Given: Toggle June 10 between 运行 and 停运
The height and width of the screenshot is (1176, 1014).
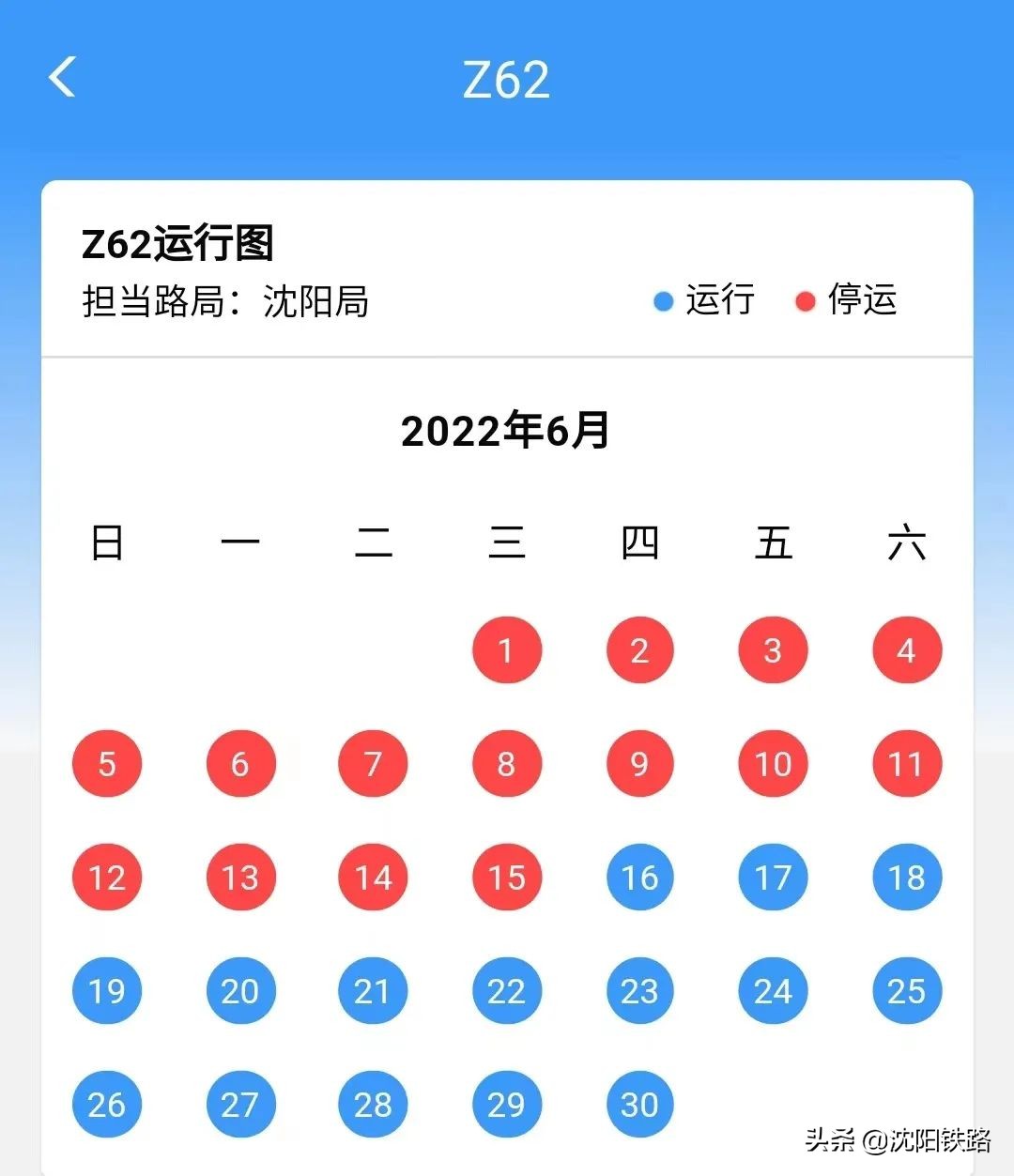Looking at the screenshot, I should pos(773,764).
